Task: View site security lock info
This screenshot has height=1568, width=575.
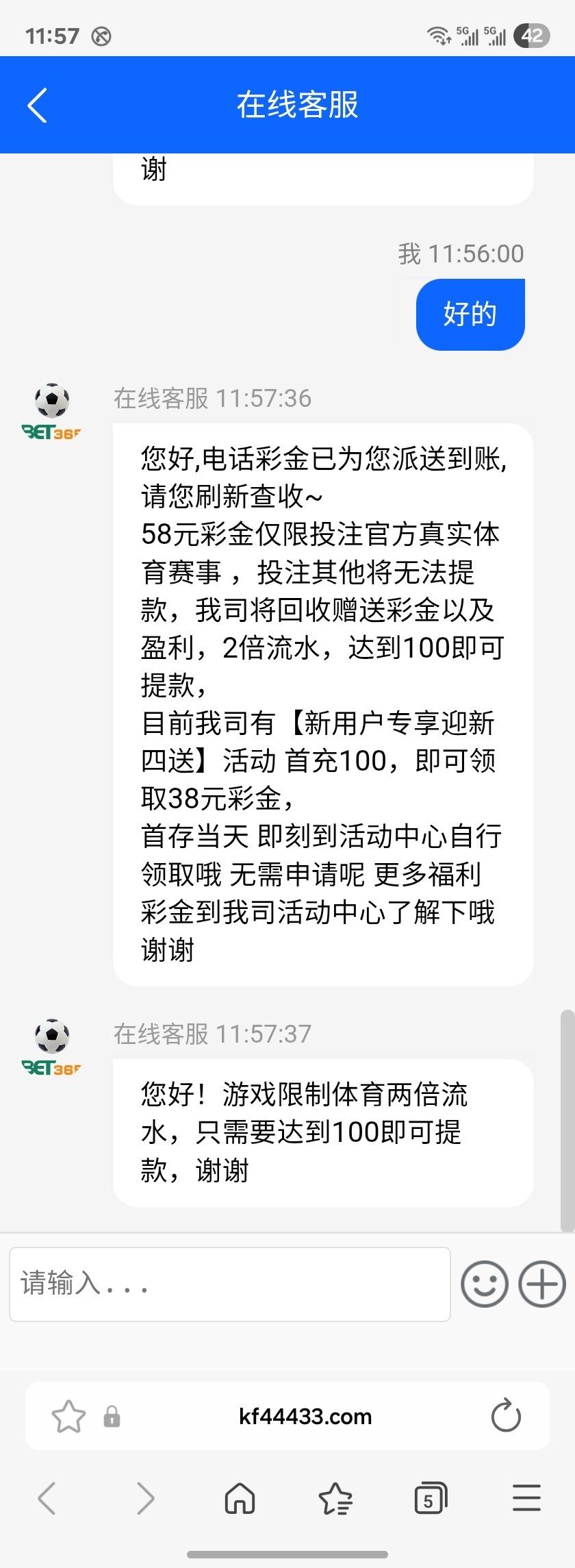Action: (112, 1417)
